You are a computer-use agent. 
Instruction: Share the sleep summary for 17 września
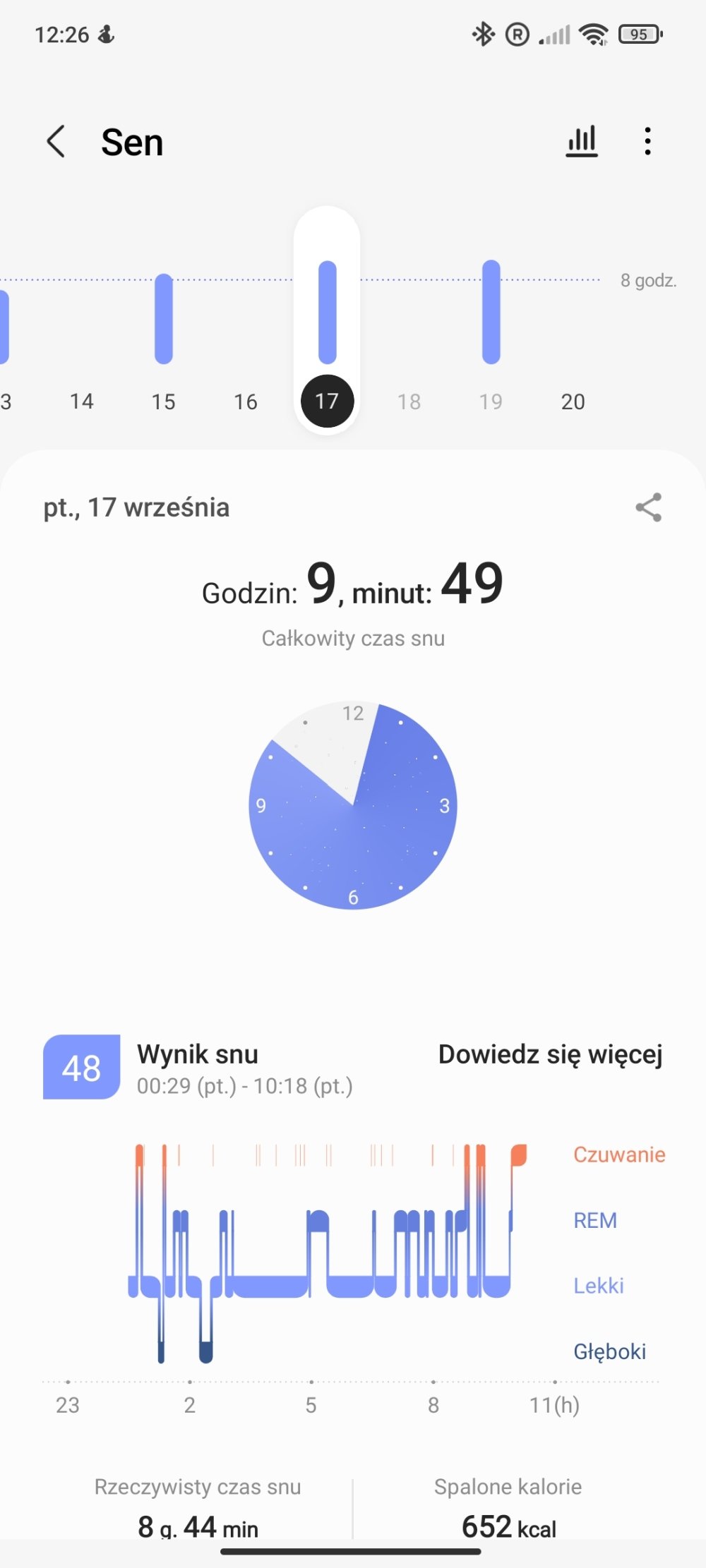coord(648,507)
